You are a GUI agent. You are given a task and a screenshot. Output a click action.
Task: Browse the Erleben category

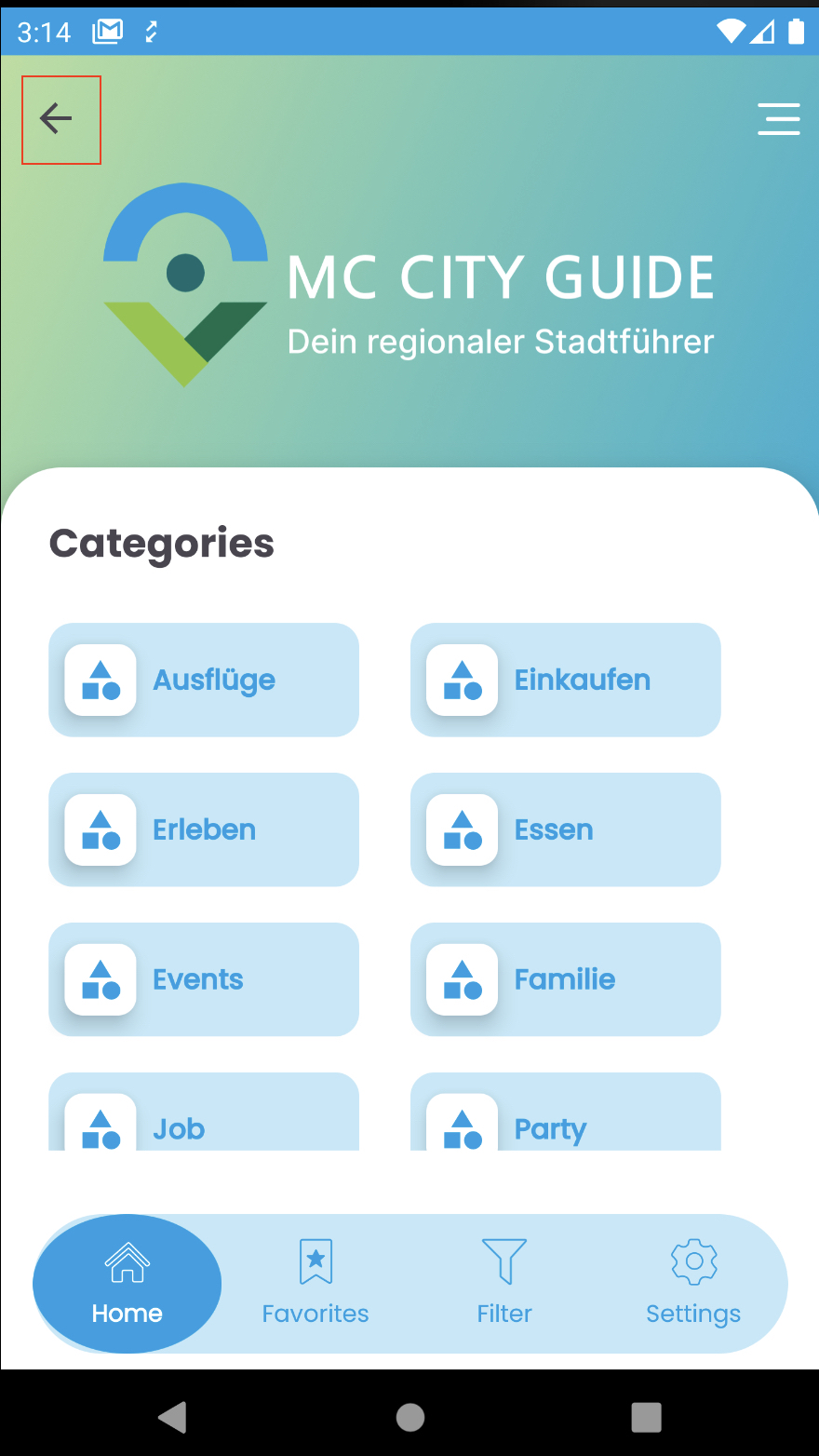pos(204,829)
